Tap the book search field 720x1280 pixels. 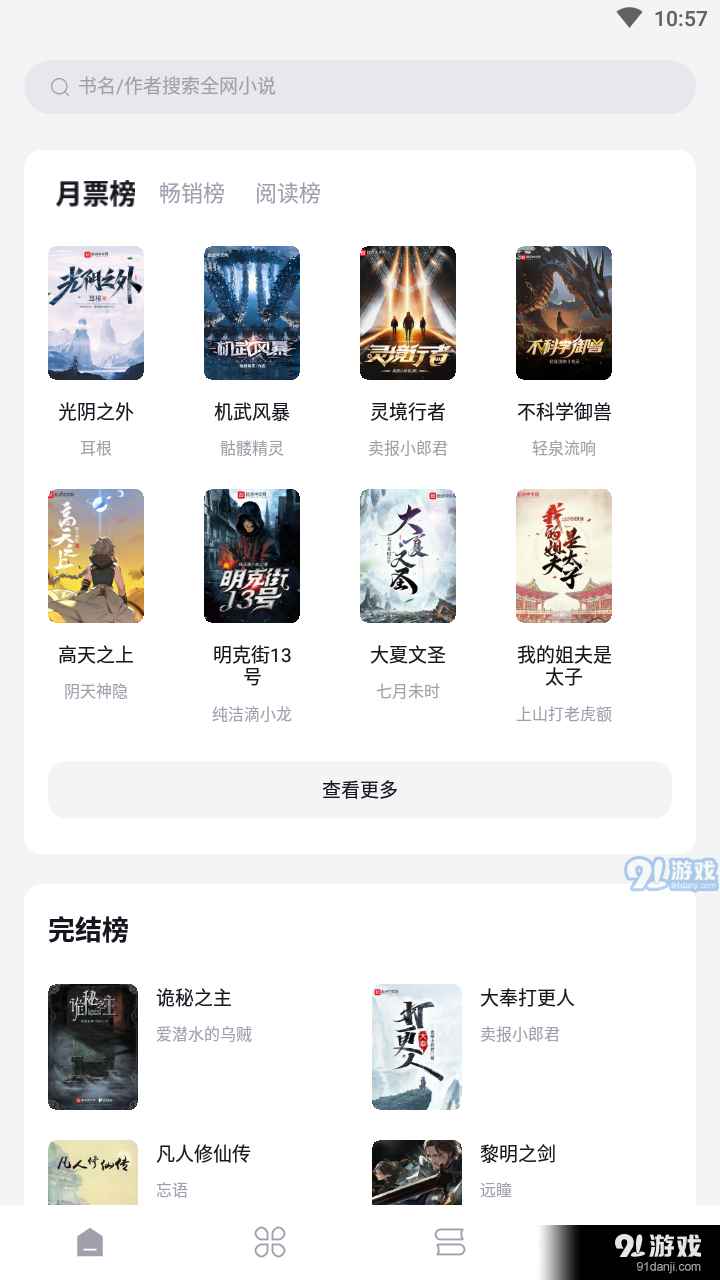[360, 87]
